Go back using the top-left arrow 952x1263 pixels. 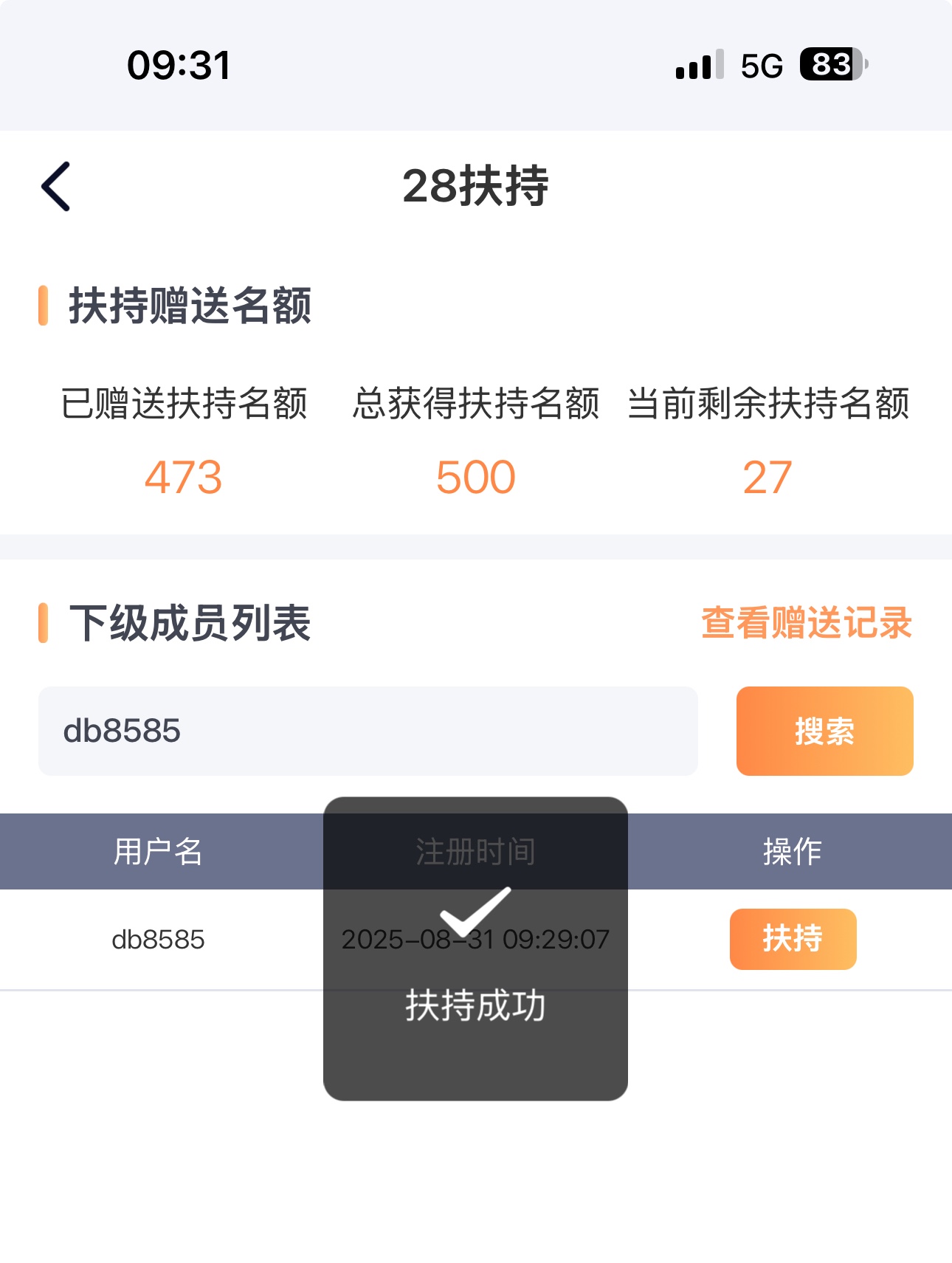(56, 186)
